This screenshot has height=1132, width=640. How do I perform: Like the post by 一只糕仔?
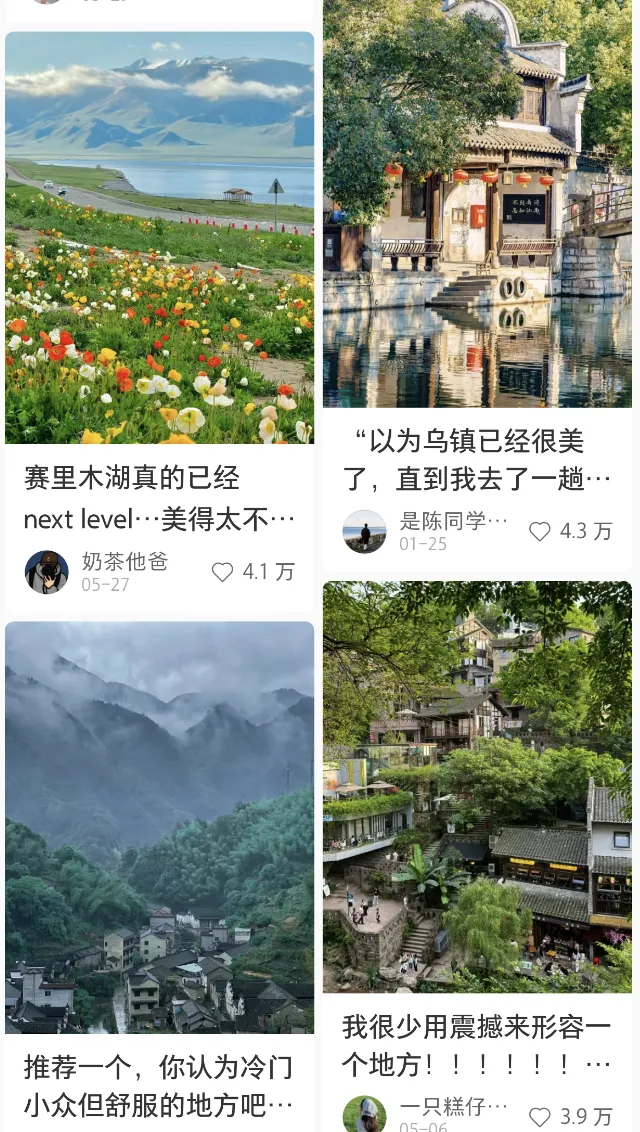(540, 1116)
